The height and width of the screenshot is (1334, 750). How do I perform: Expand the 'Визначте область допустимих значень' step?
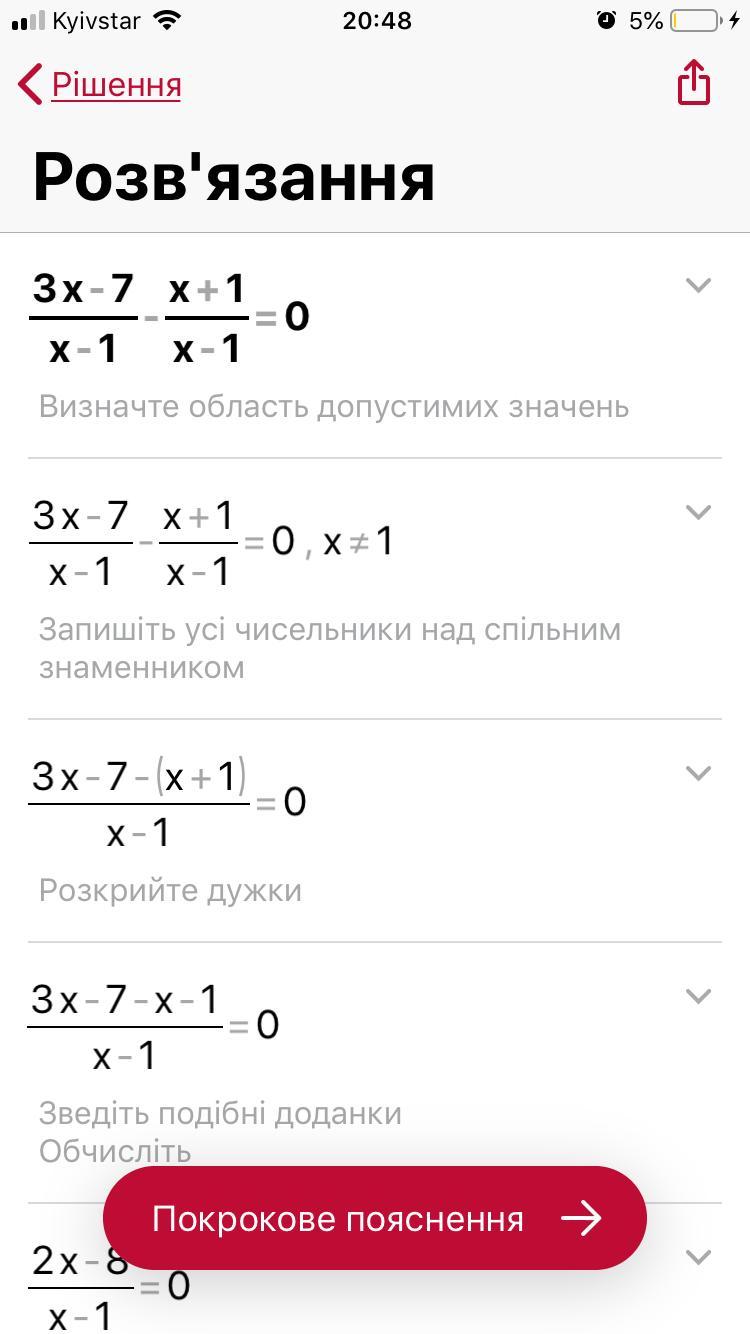point(698,286)
